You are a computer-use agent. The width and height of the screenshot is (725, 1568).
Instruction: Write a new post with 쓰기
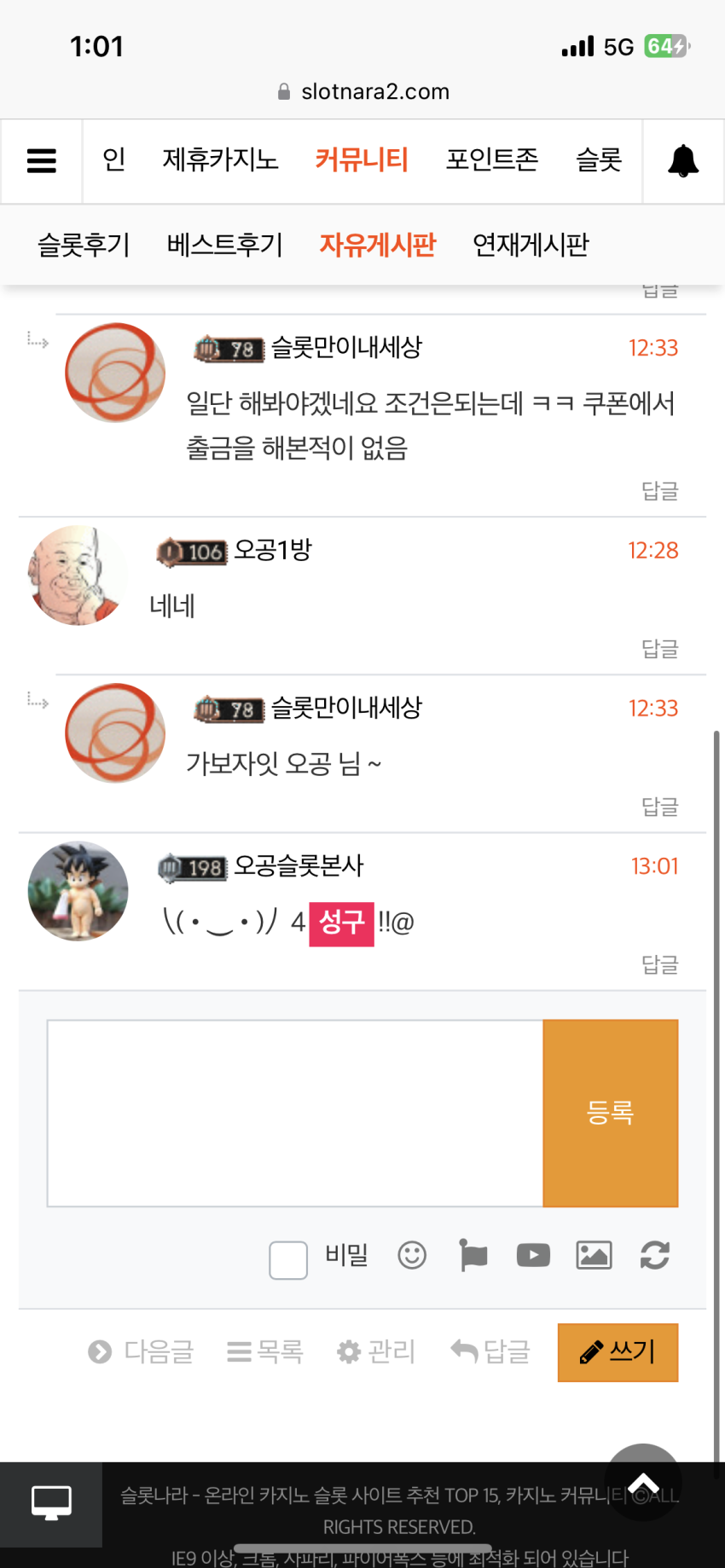point(618,1352)
